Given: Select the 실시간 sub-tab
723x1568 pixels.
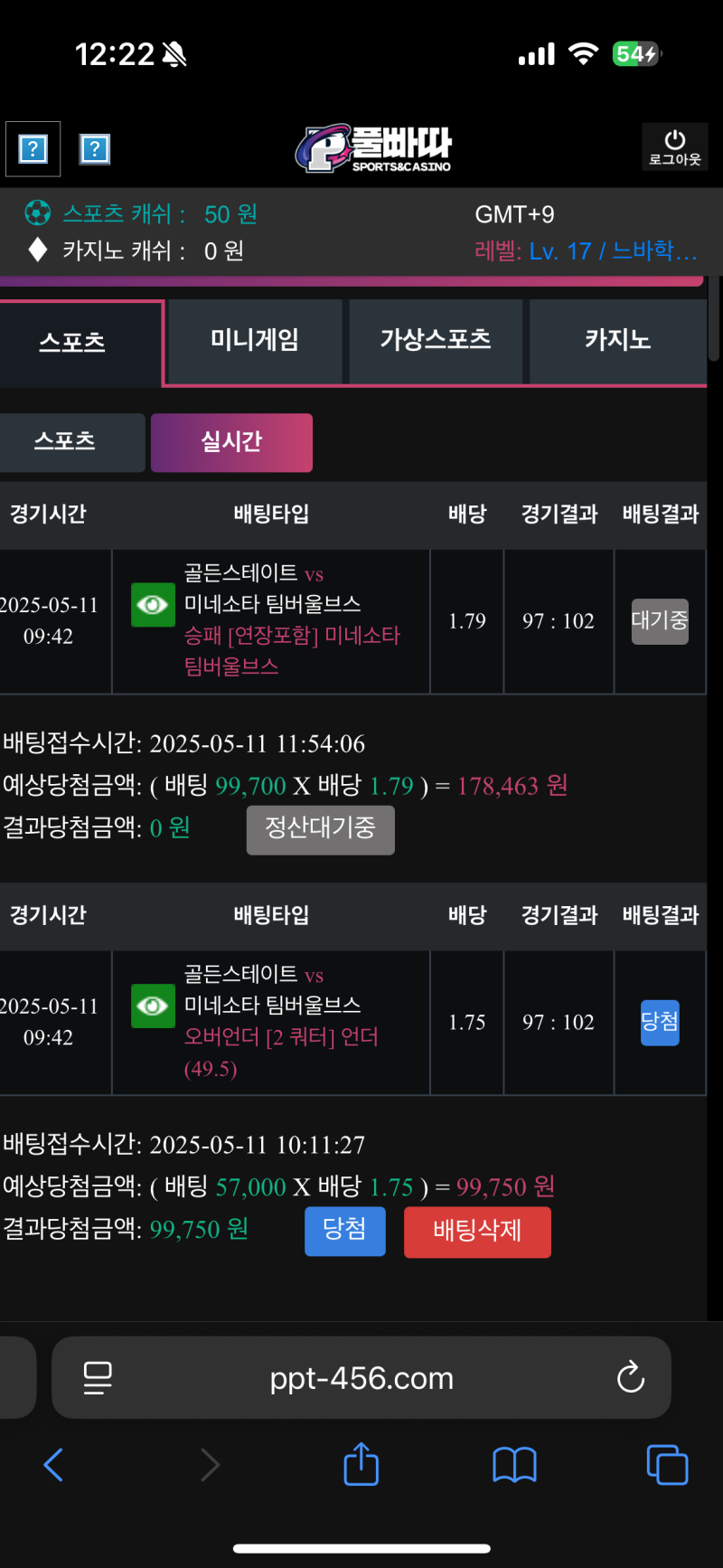Looking at the screenshot, I should 231,442.
